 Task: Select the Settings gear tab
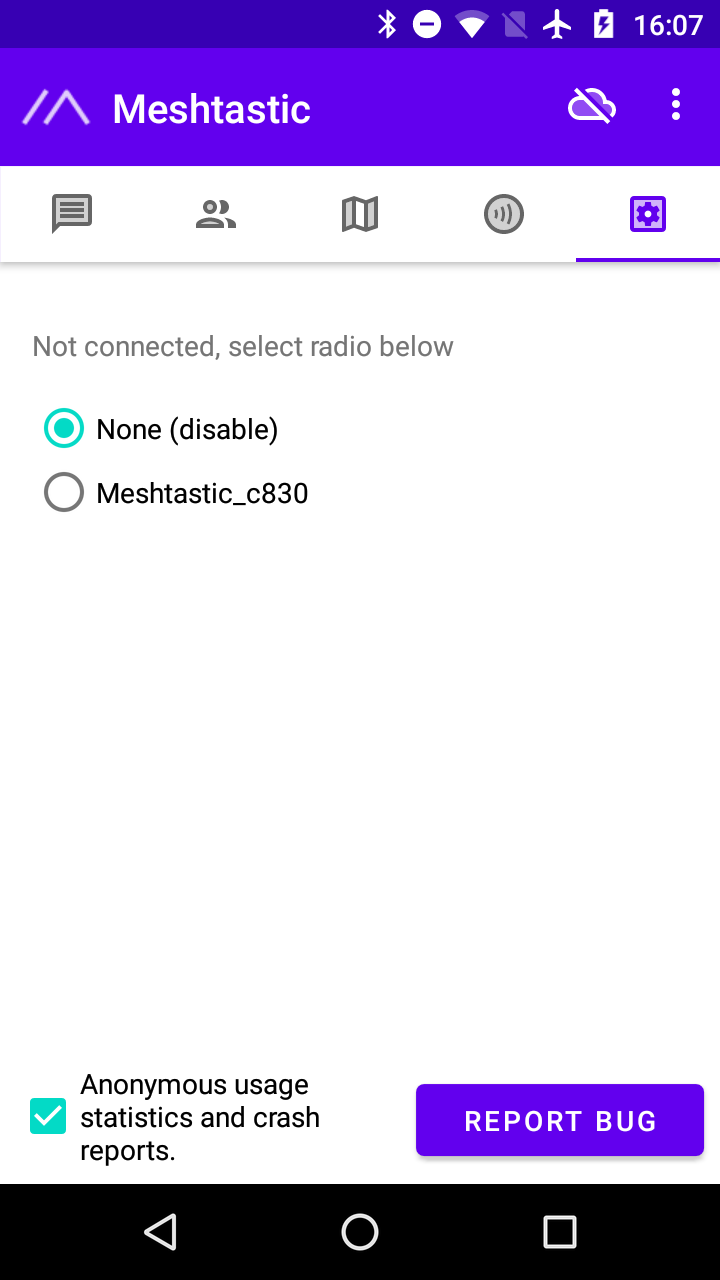(x=648, y=214)
